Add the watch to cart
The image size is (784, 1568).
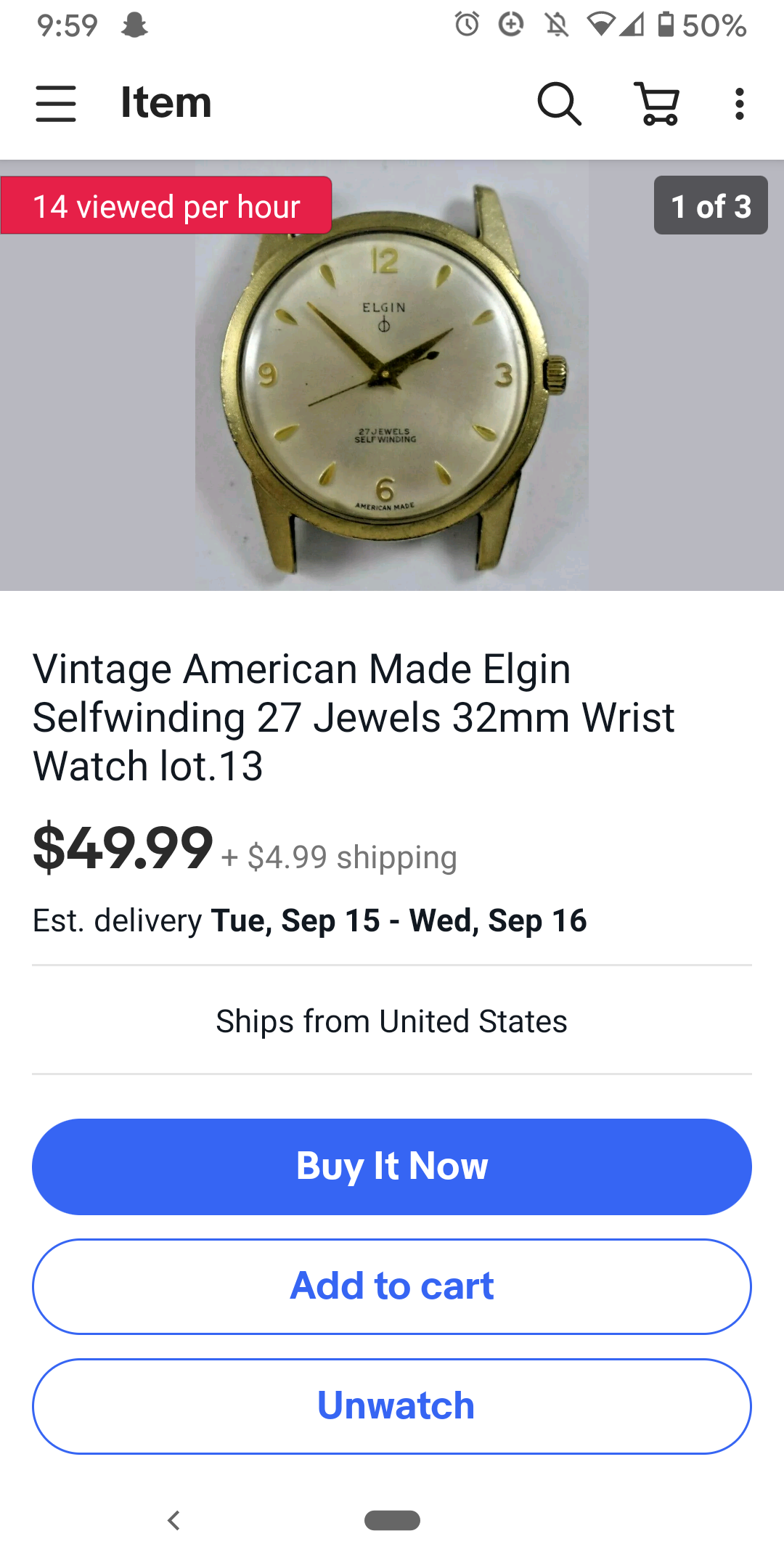pyautogui.click(x=392, y=1286)
